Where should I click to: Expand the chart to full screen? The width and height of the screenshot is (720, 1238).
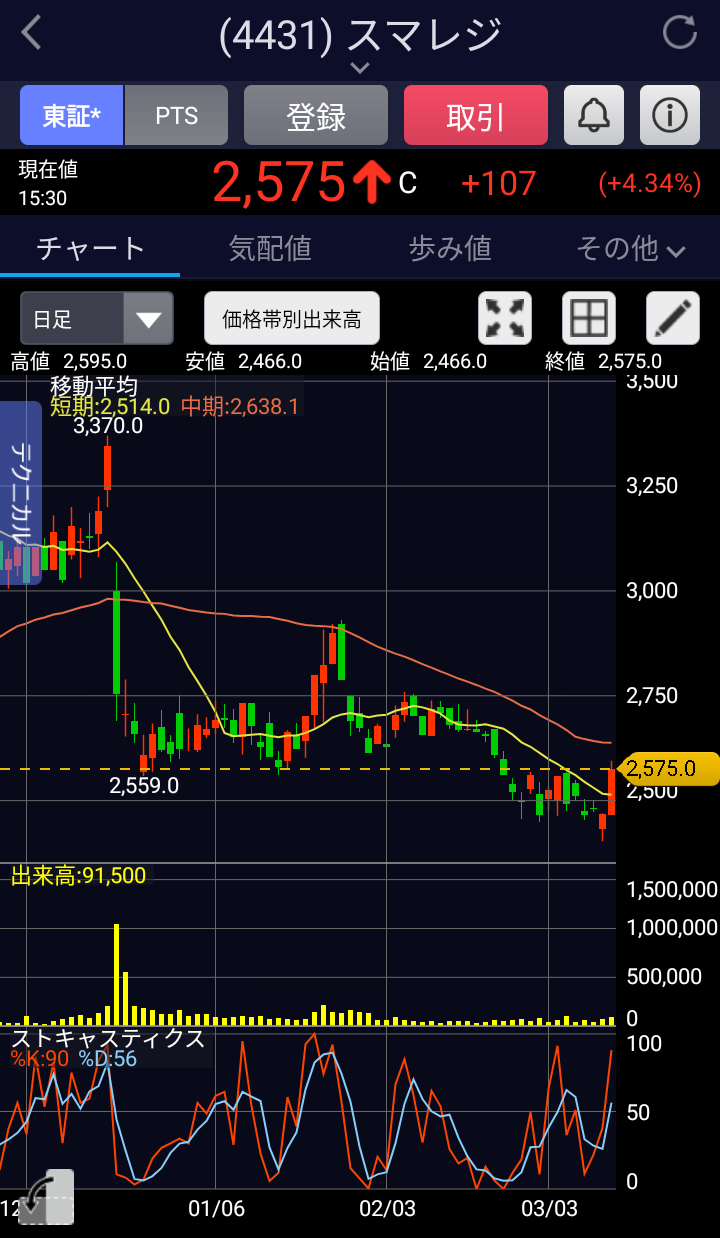click(505, 319)
